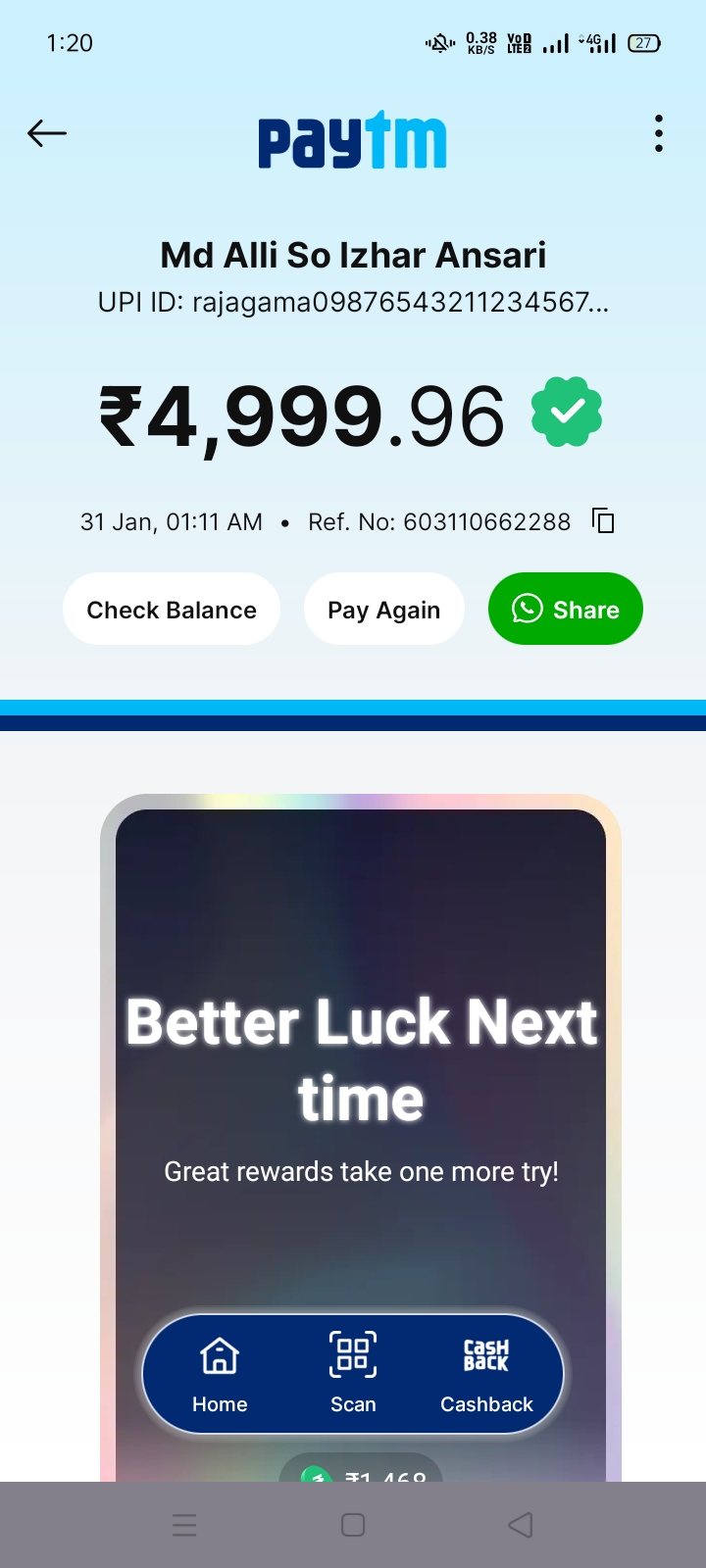Open the Scan QR option
Screen dimensions: 706x1568
click(x=353, y=1374)
